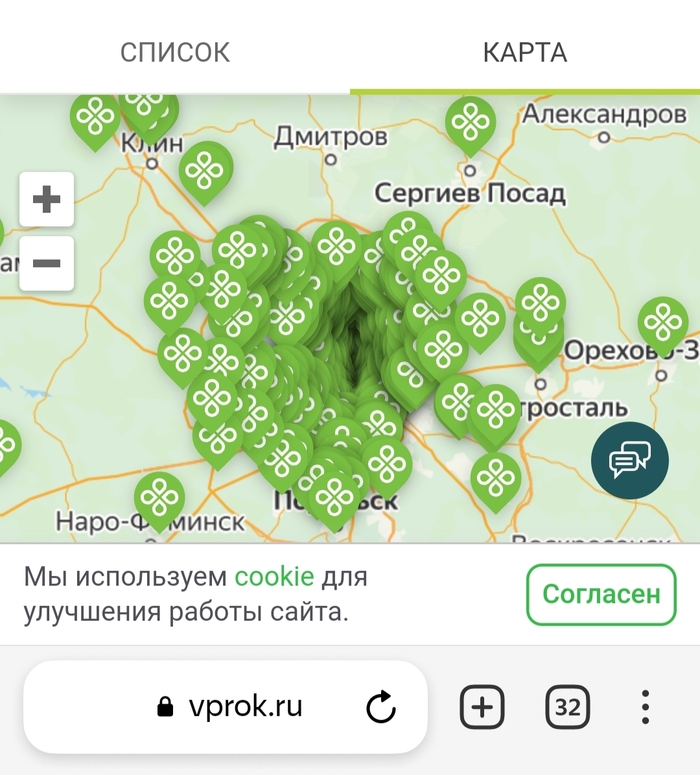Select the КАРТА tab

[524, 51]
